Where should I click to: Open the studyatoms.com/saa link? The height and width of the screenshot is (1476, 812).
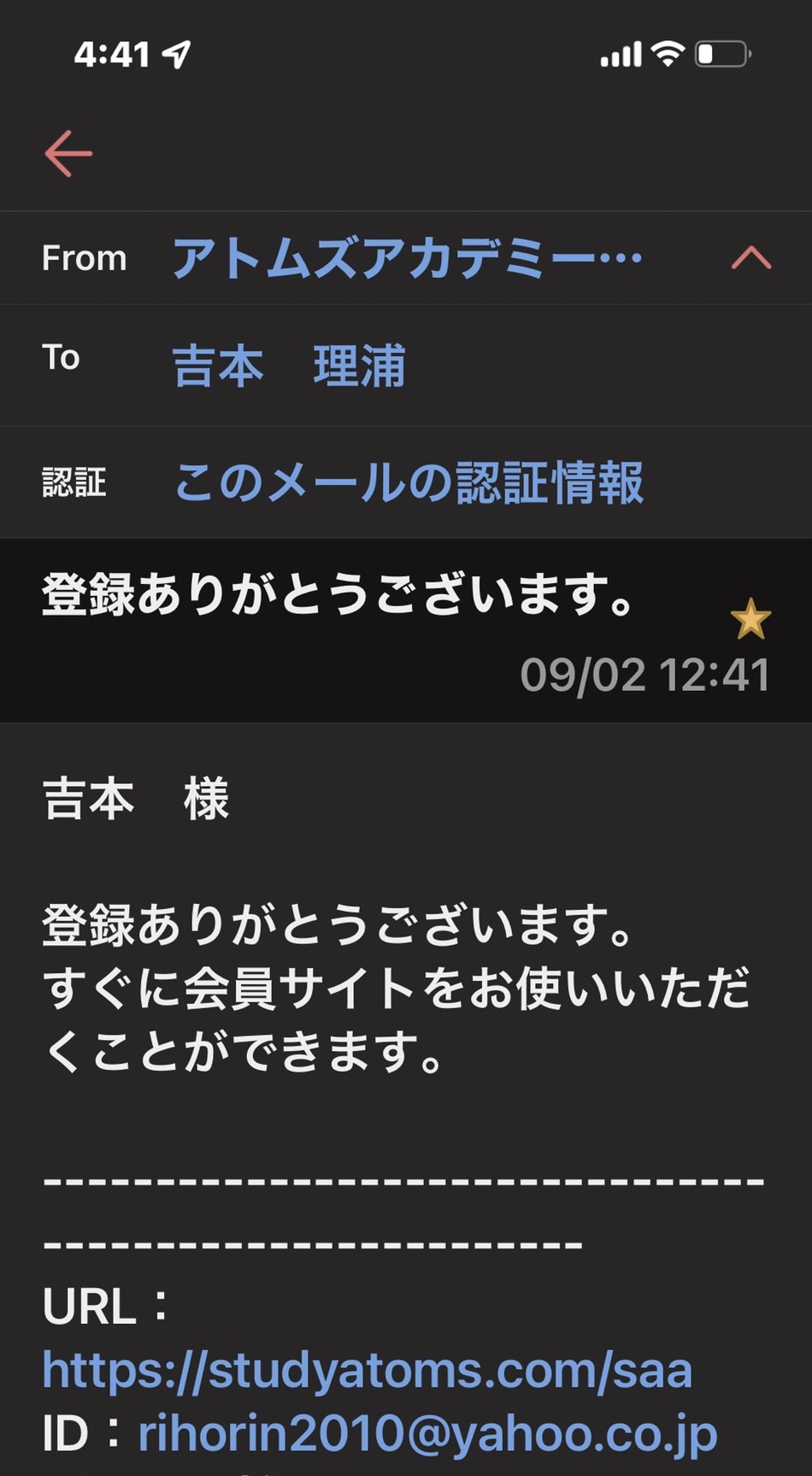367,1370
